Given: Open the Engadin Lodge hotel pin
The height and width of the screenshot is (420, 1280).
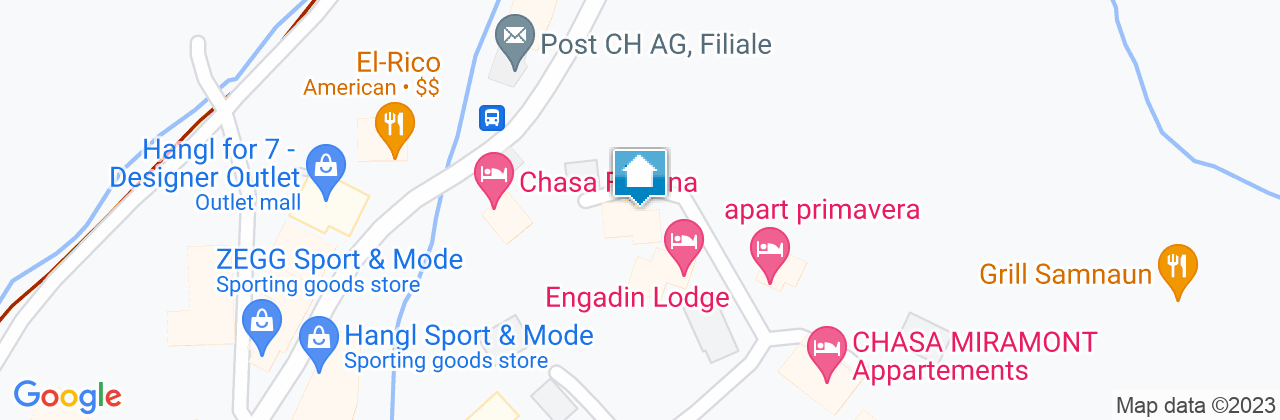Looking at the screenshot, I should [x=684, y=242].
